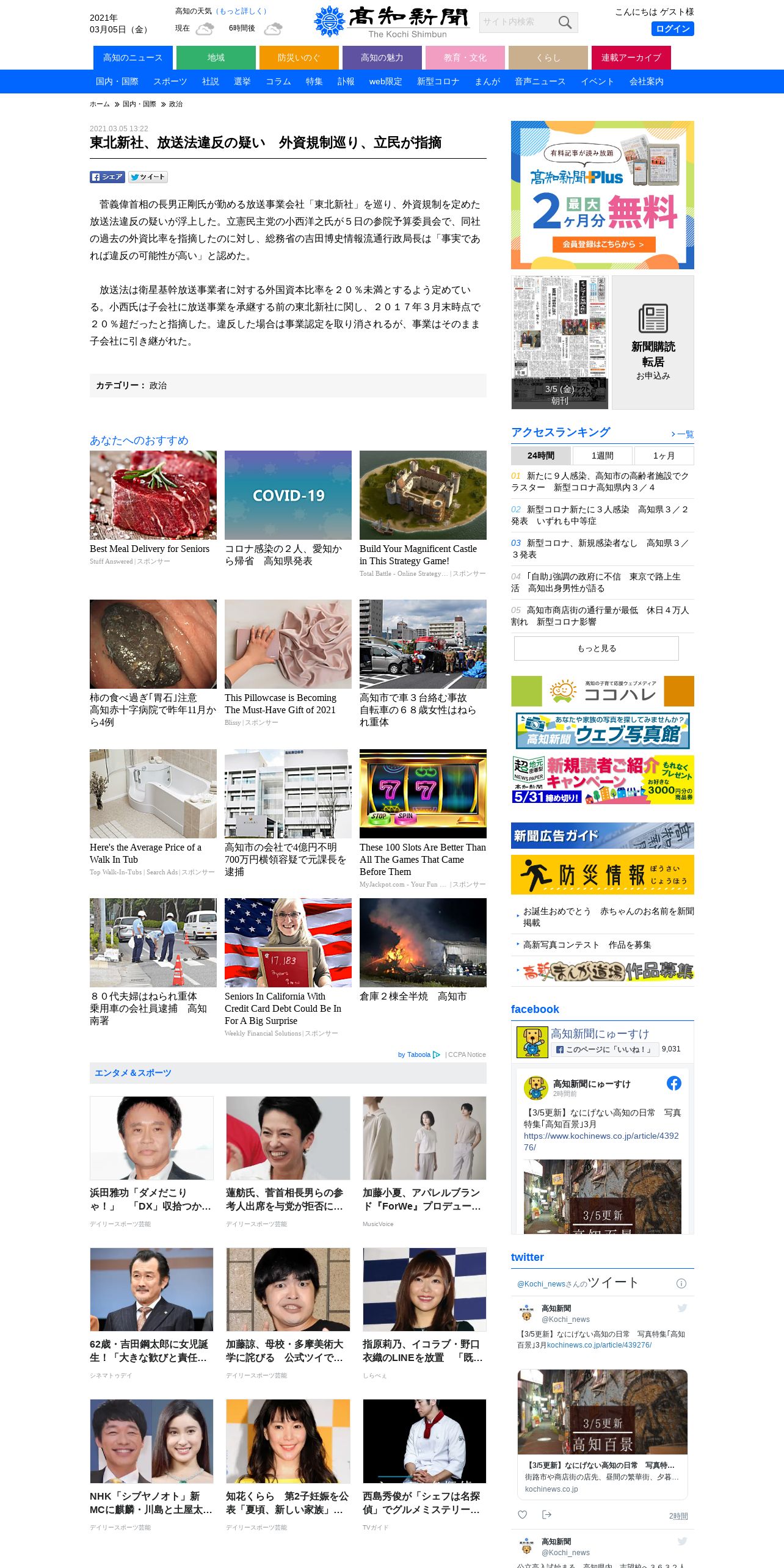The image size is (784, 1568).
Task: Switch to the 防災いのぐ tab
Action: pyautogui.click(x=299, y=57)
